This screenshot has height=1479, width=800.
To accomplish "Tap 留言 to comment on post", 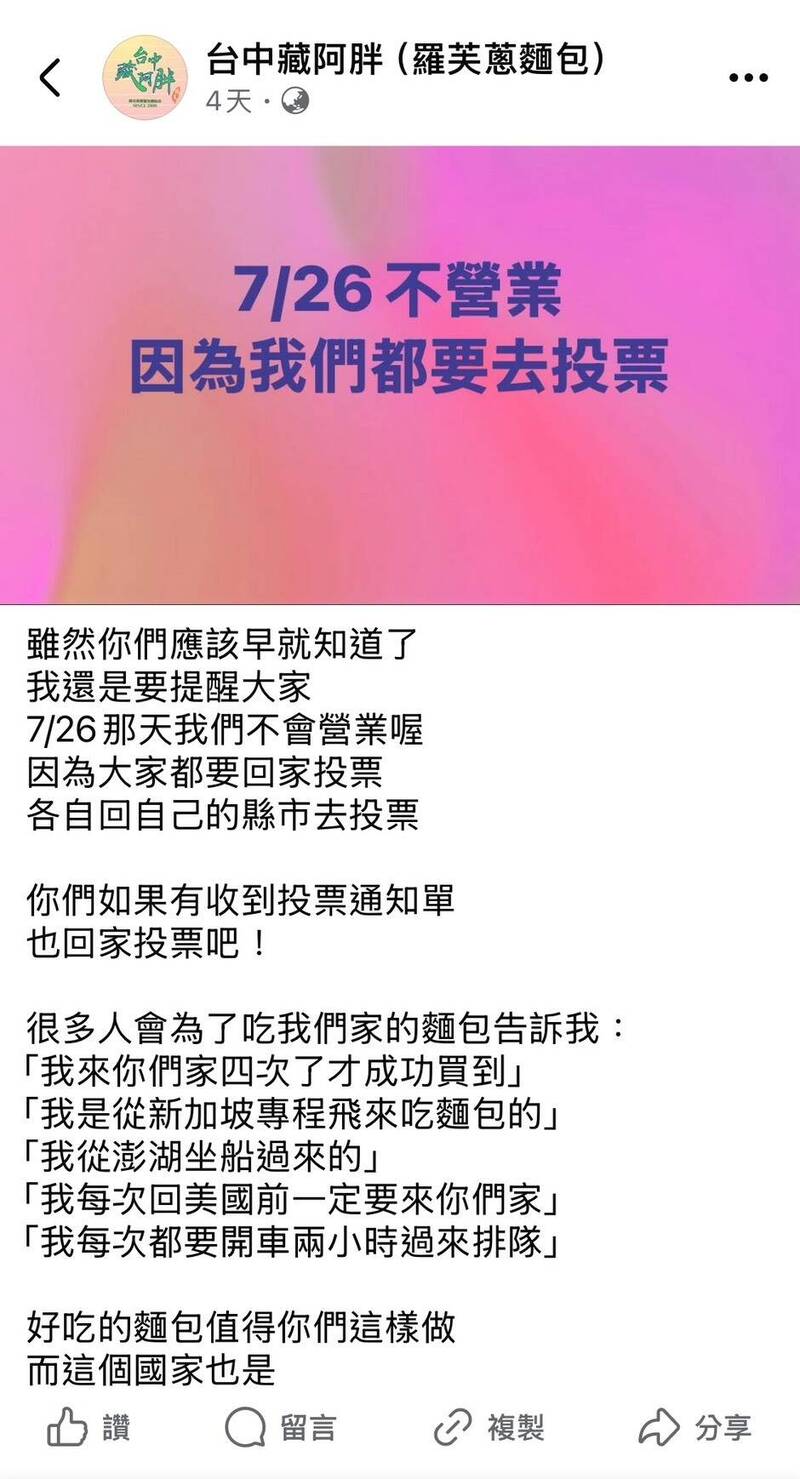I will (280, 1427).
